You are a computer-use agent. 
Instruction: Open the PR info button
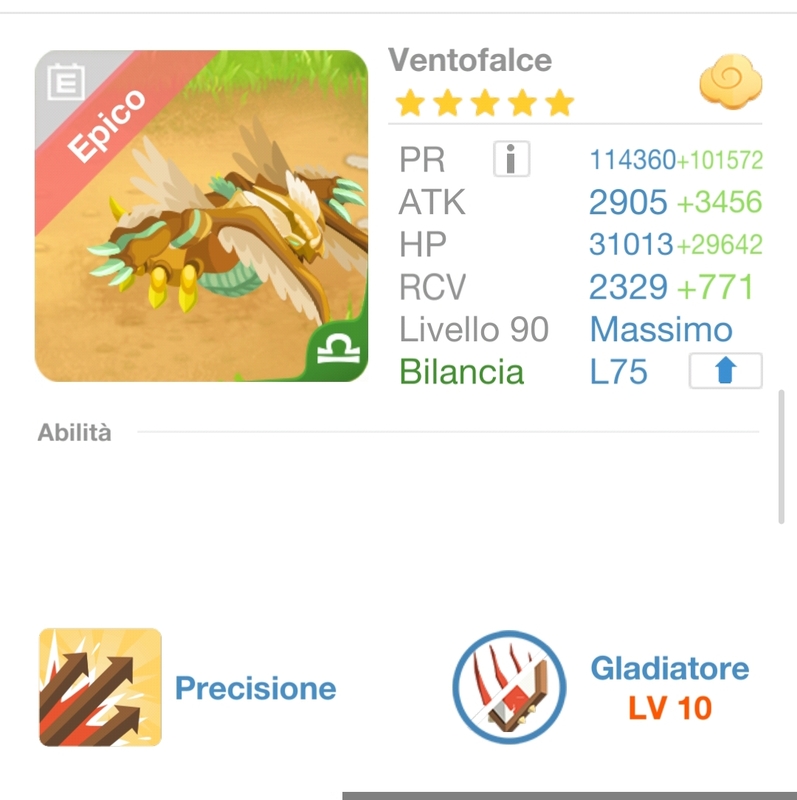[x=511, y=159]
